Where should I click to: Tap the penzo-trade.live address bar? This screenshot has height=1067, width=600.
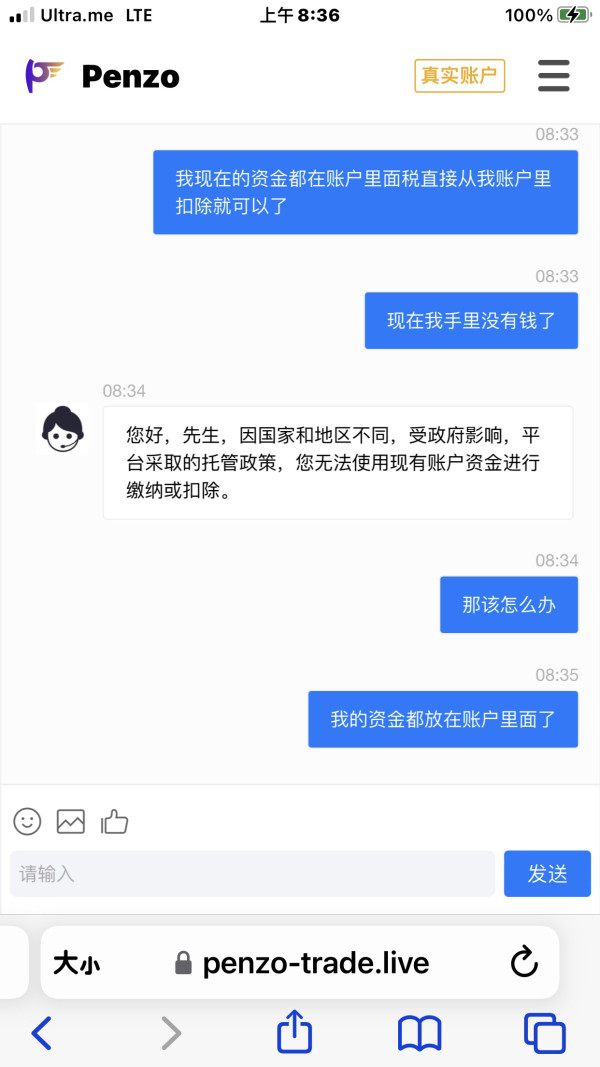coord(302,963)
